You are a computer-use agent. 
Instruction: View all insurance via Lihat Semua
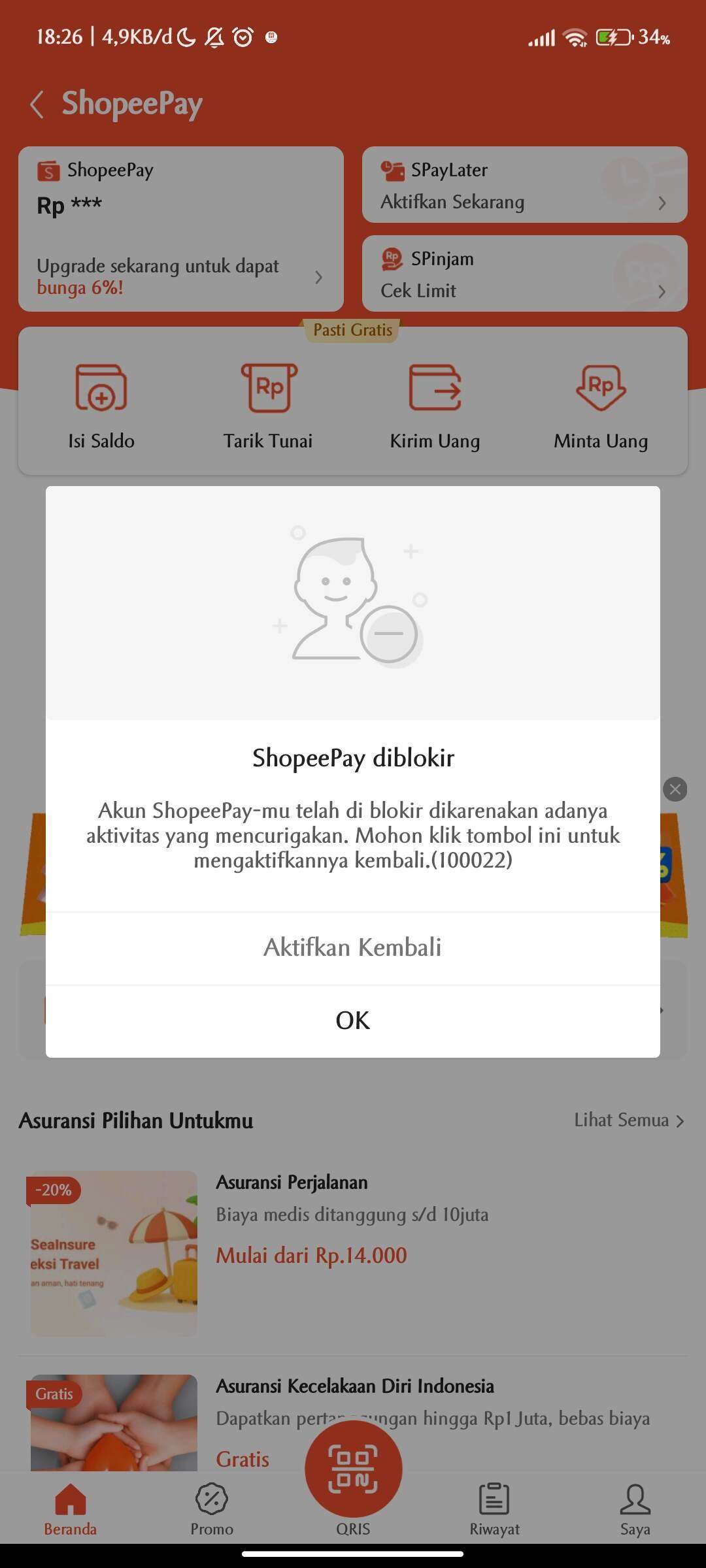(x=629, y=1120)
